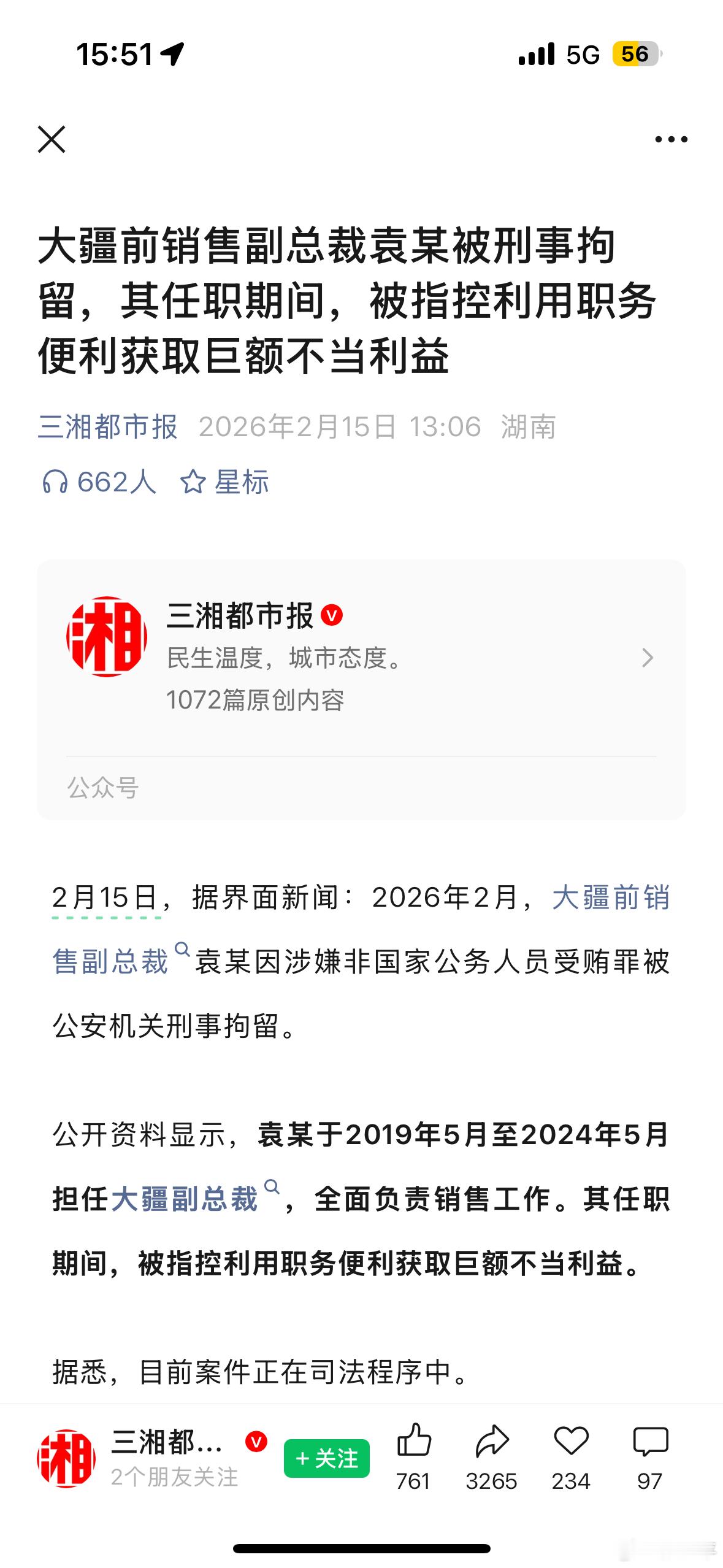Open the more options ellipsis menu
The width and height of the screenshot is (723, 1568).
pos(670,140)
